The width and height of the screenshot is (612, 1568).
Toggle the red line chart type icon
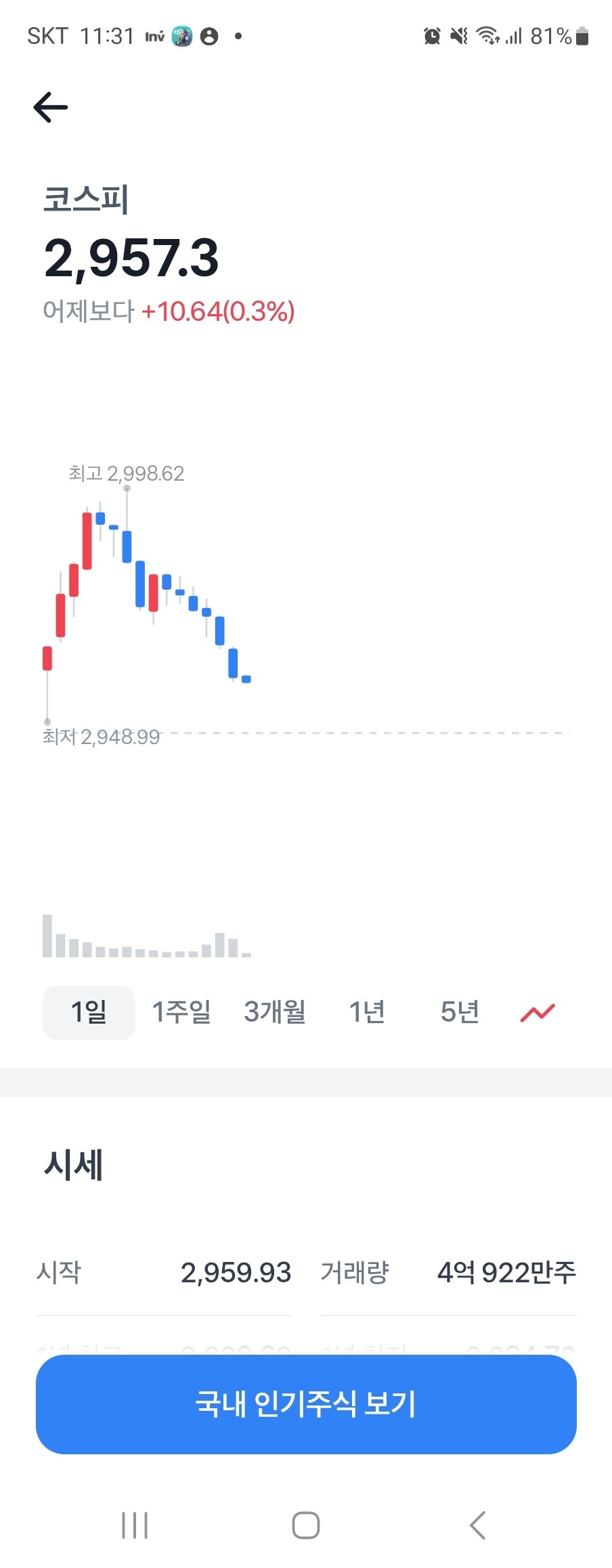[538, 1013]
